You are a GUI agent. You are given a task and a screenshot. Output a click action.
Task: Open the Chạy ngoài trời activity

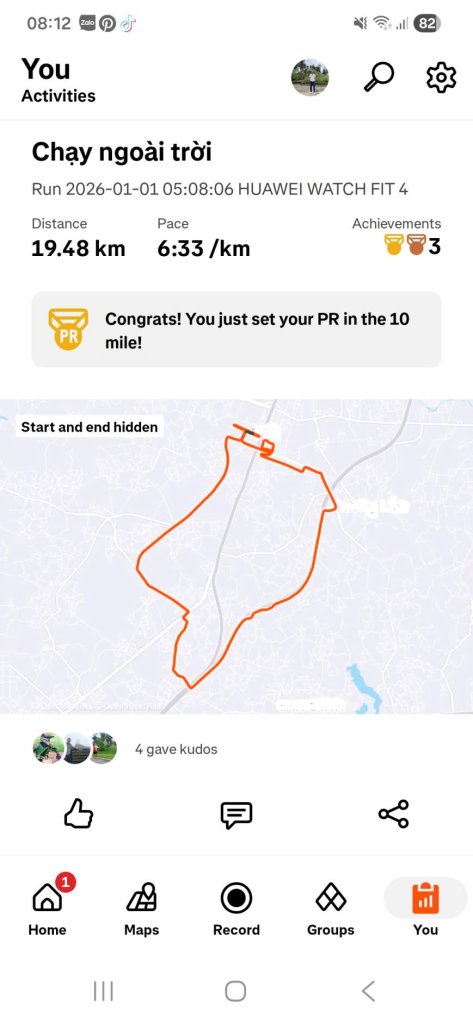(x=122, y=153)
